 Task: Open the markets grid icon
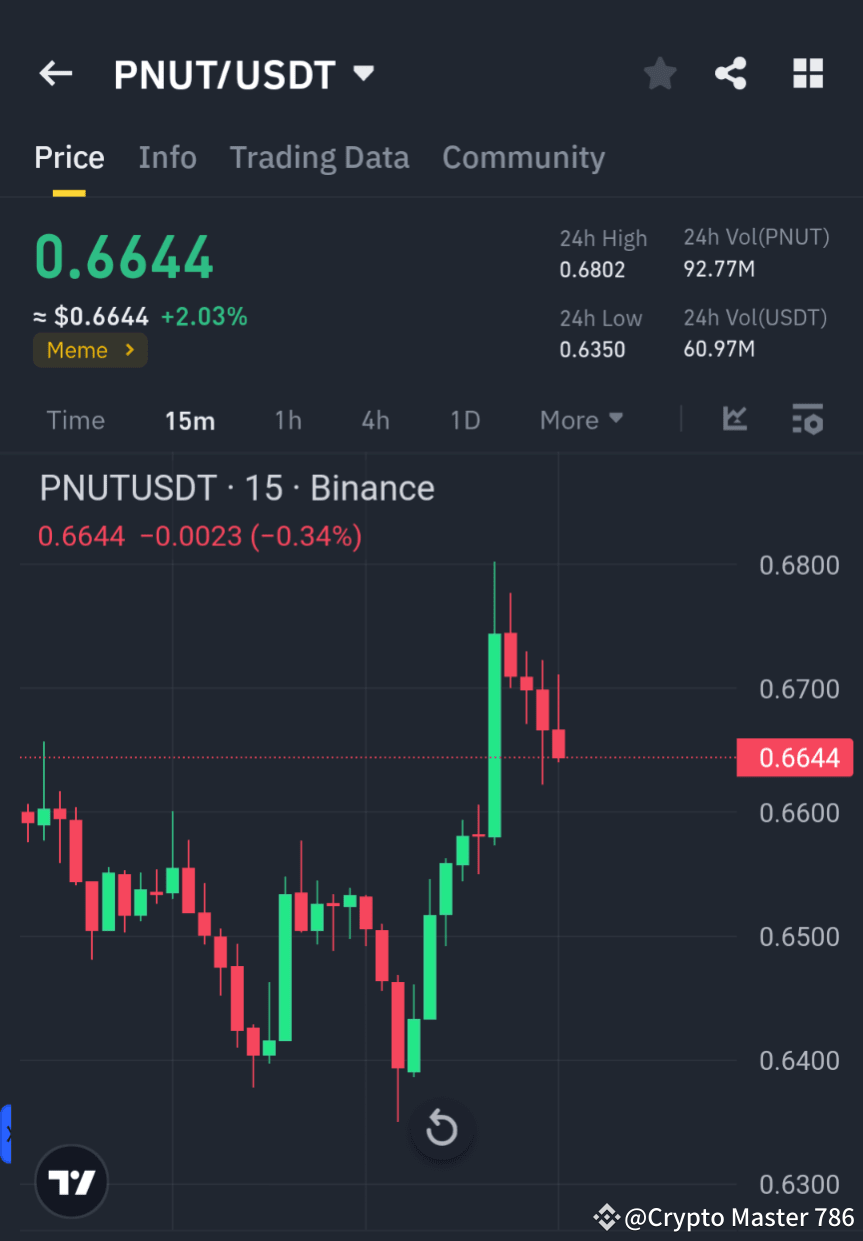coord(807,73)
